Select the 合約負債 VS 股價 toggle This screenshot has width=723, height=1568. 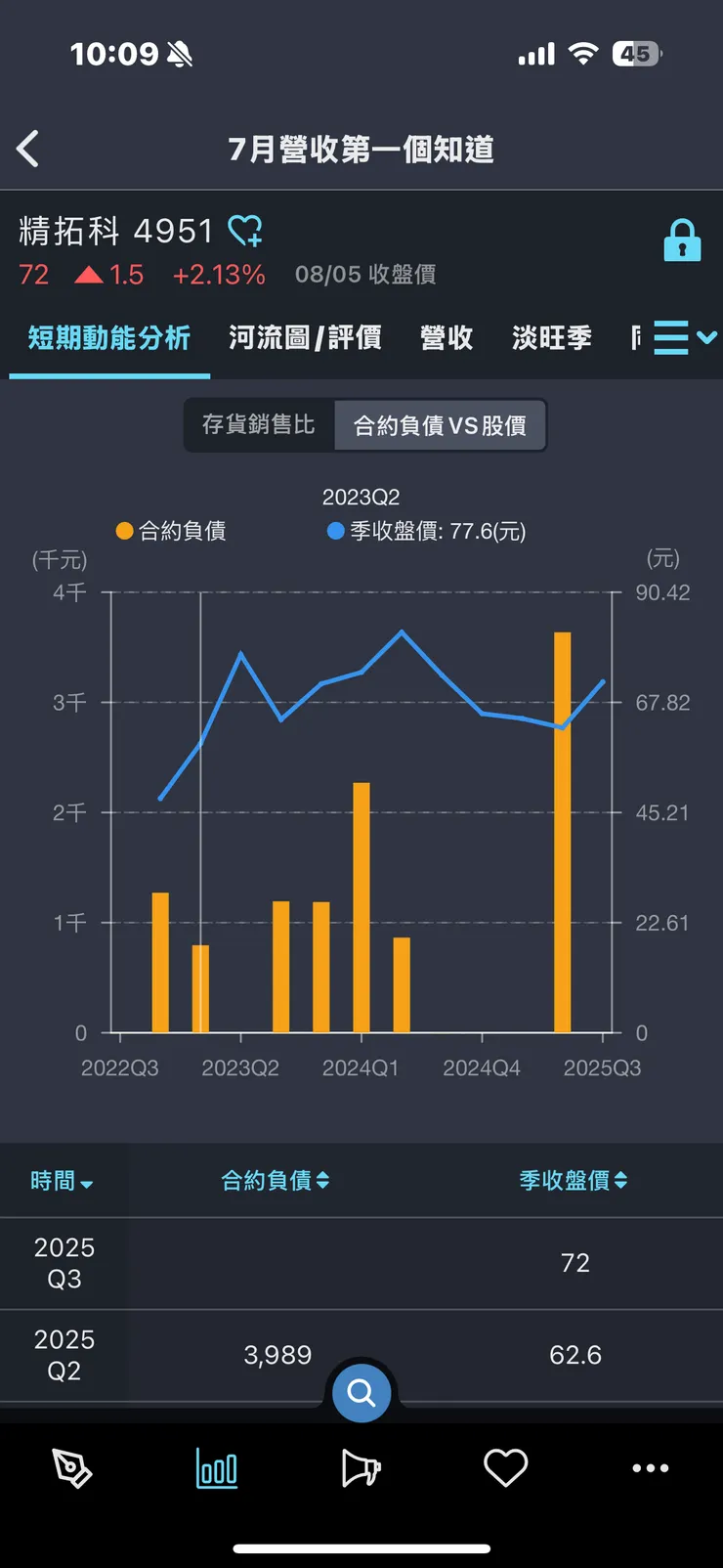click(x=440, y=425)
